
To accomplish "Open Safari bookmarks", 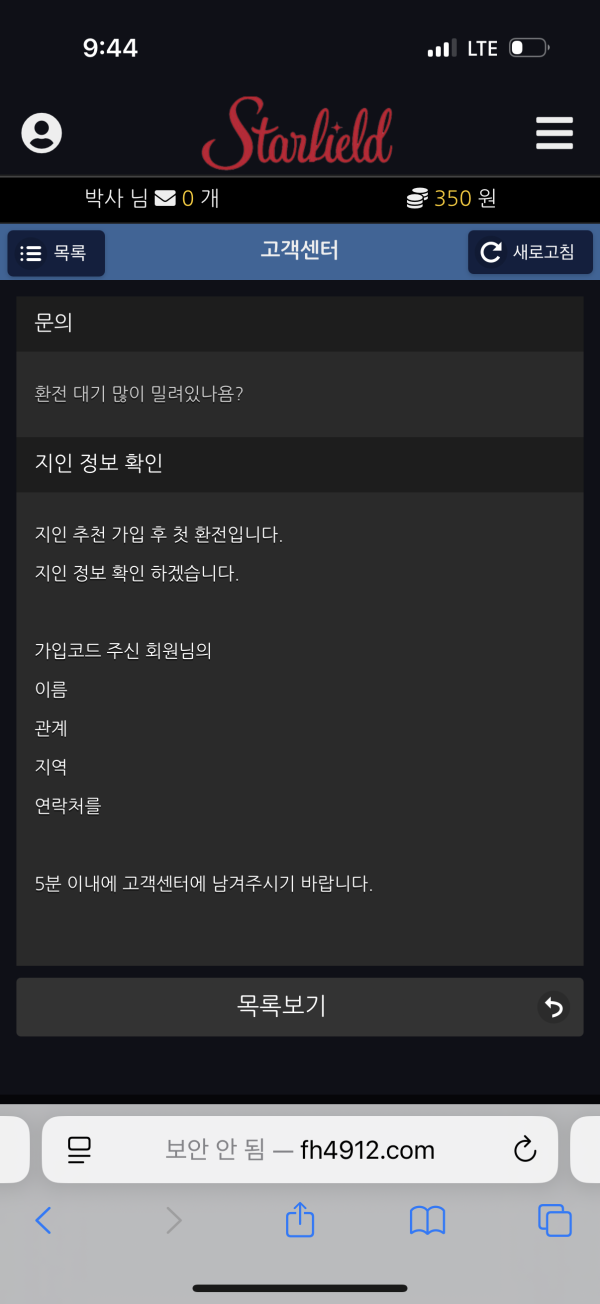I will [428, 1220].
